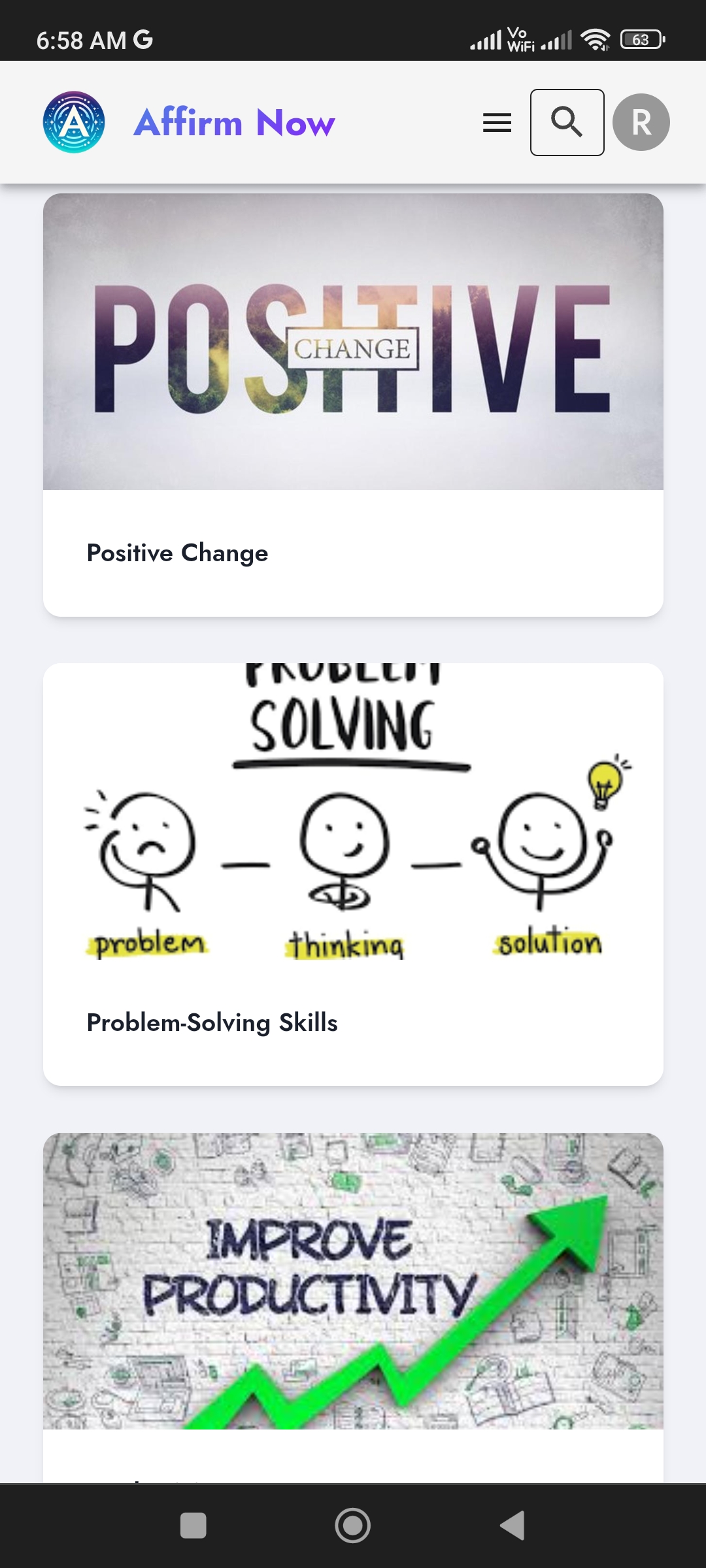Go to the home screen
This screenshot has height=1568, width=706.
pos(353,1526)
